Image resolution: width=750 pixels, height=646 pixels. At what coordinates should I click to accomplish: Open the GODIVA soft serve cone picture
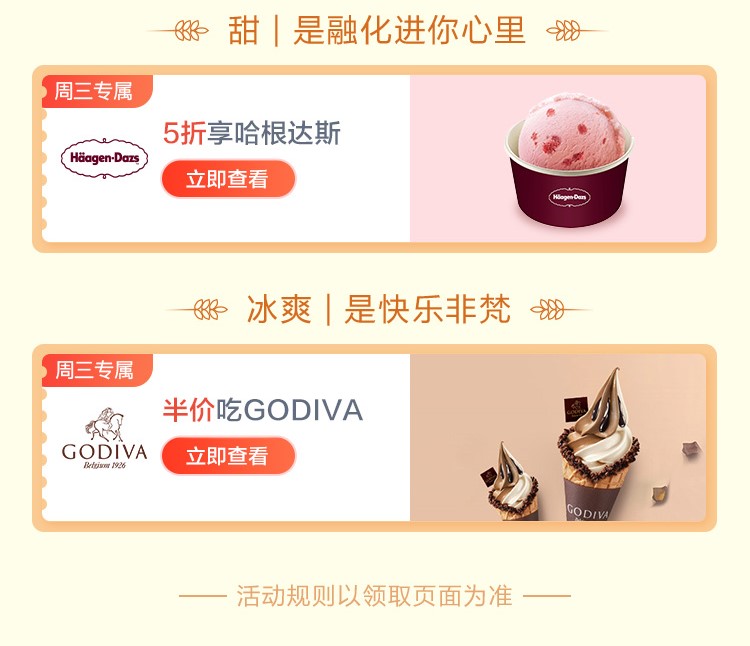click(557, 437)
